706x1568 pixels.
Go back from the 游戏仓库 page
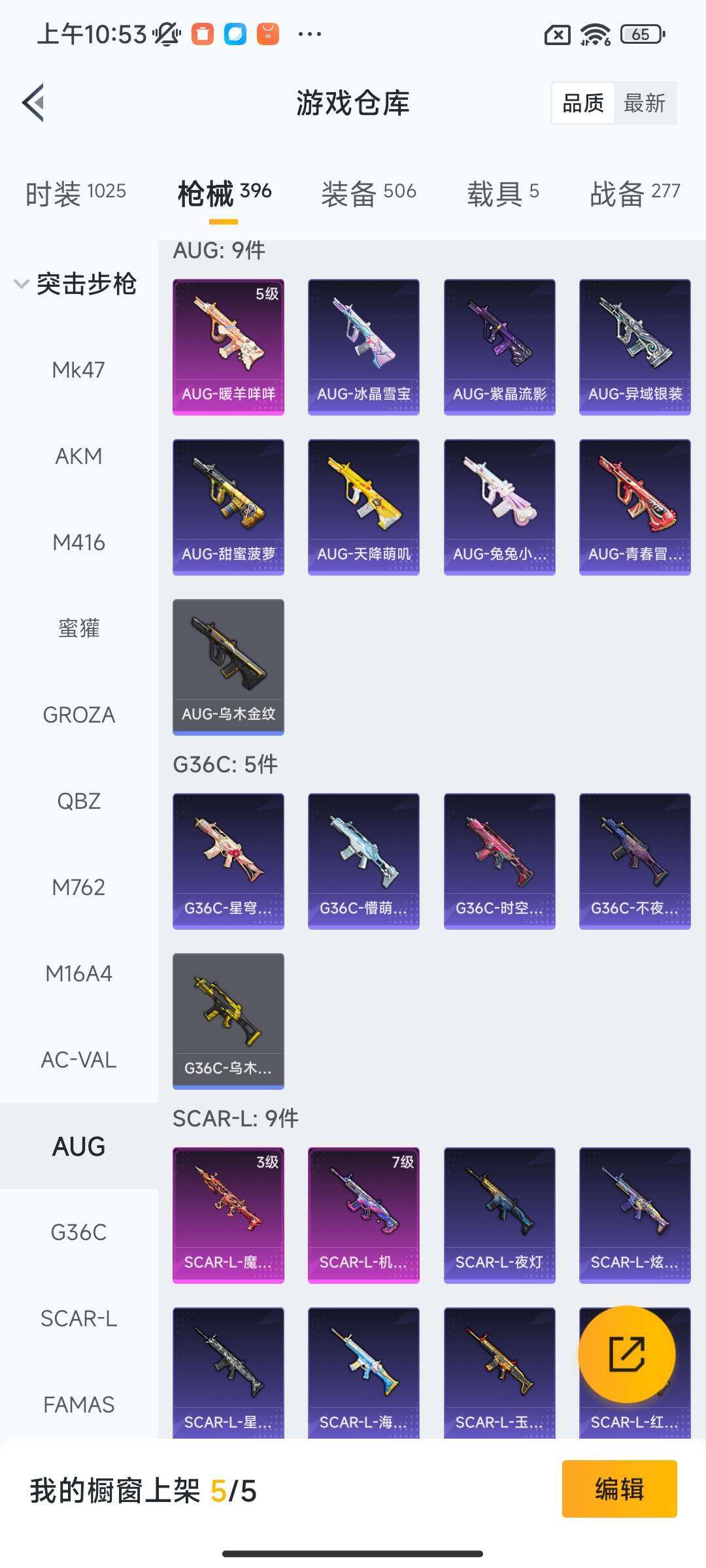point(34,103)
